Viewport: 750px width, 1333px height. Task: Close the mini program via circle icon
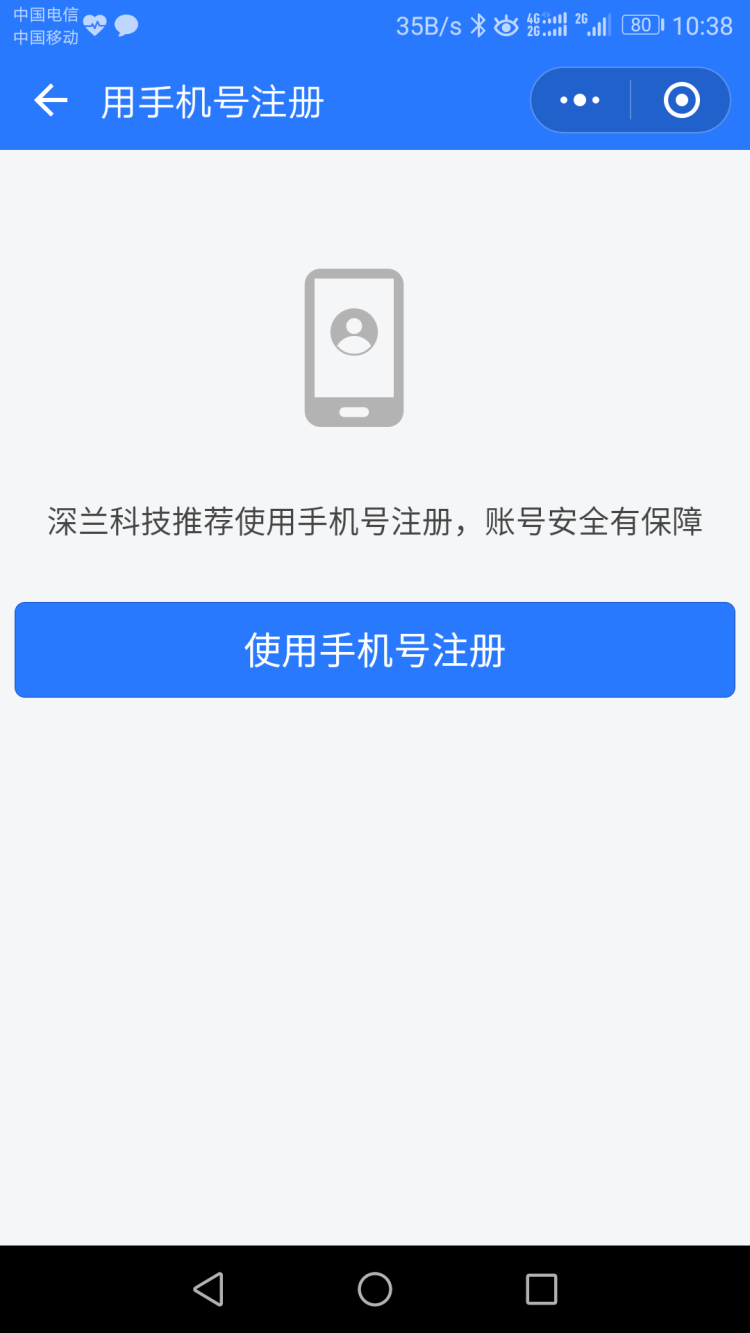[x=682, y=100]
